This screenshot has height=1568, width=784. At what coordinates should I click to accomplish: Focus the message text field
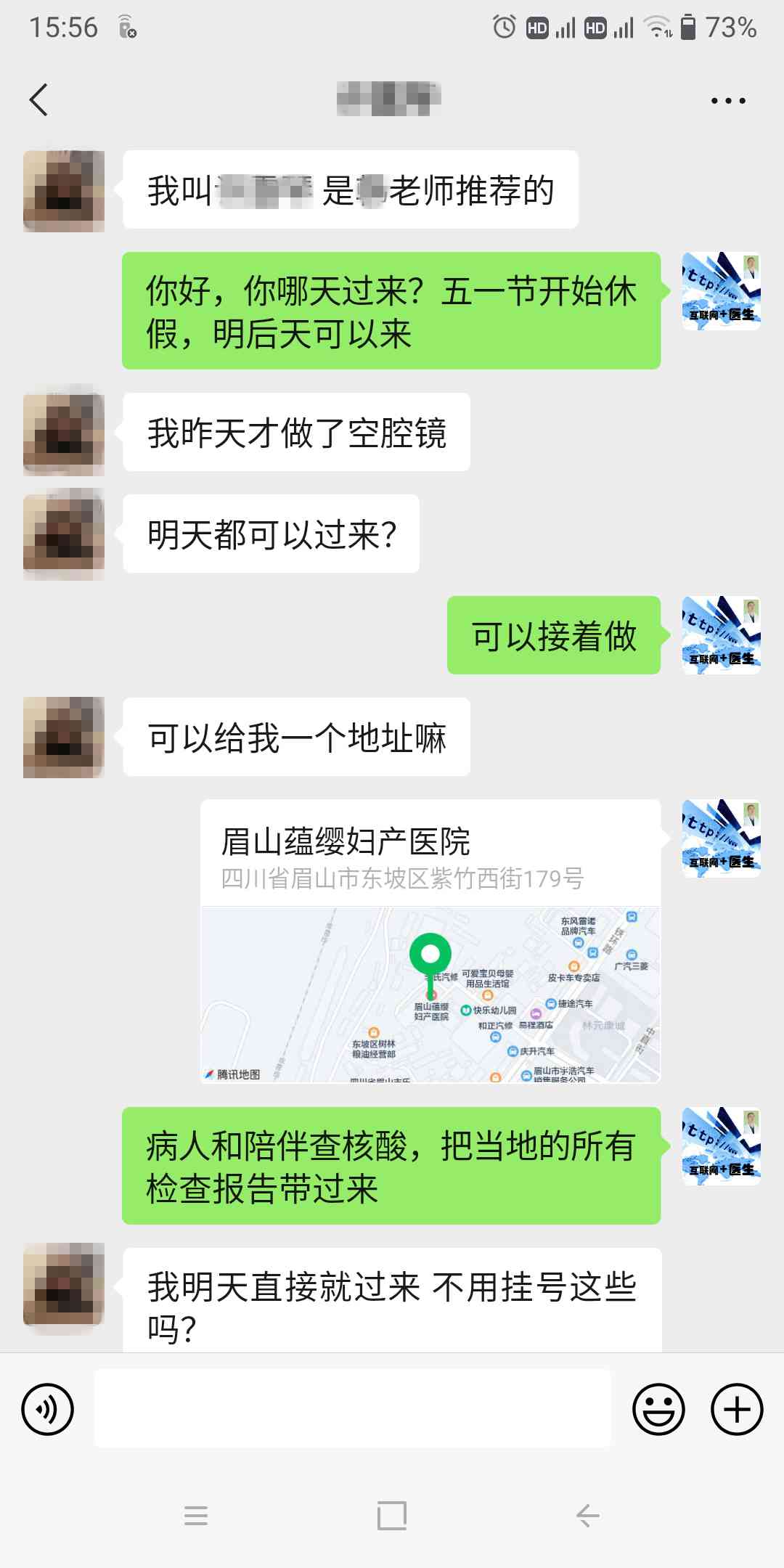353,1409
